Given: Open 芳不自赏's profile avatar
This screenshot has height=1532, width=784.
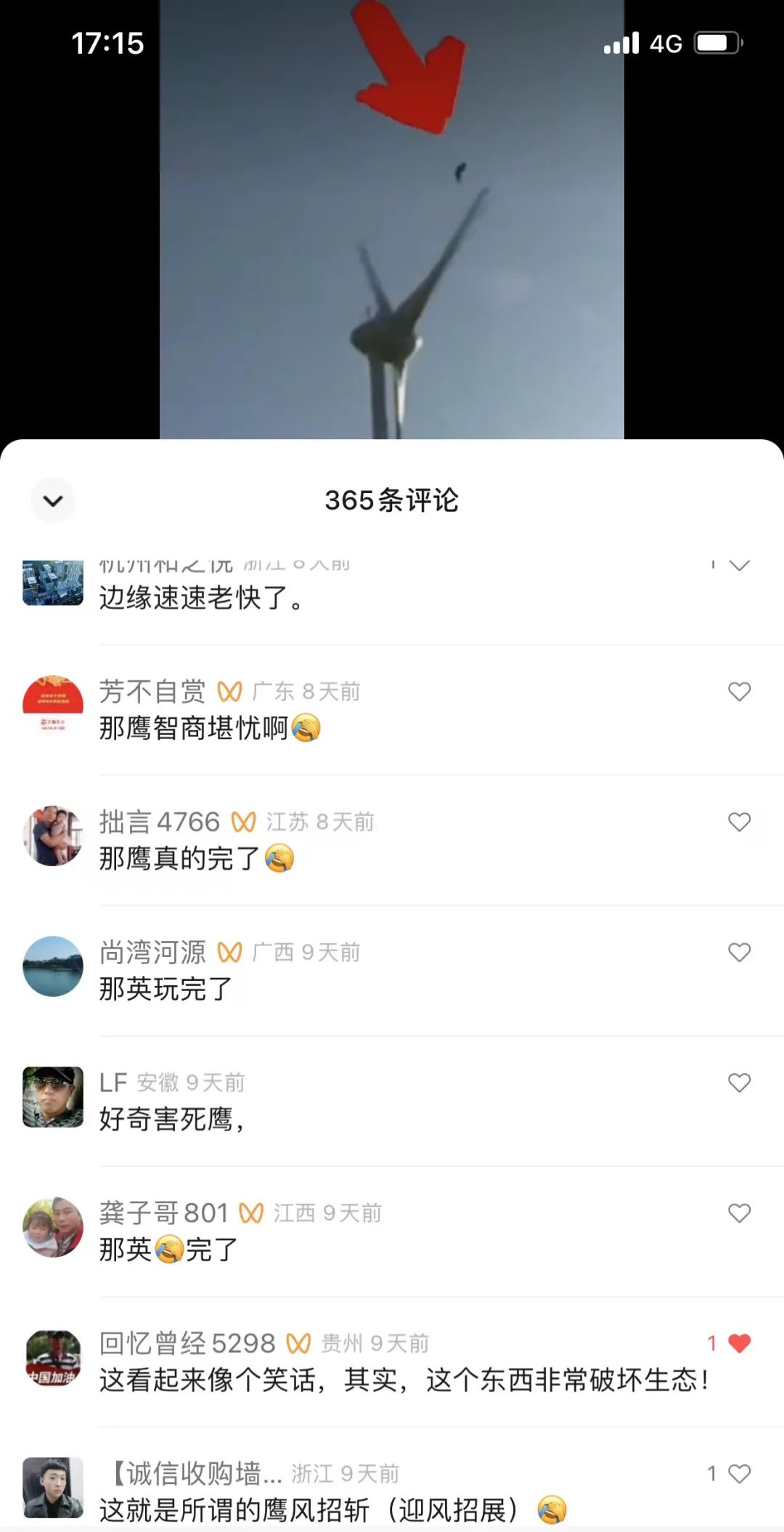Looking at the screenshot, I should tap(53, 706).
